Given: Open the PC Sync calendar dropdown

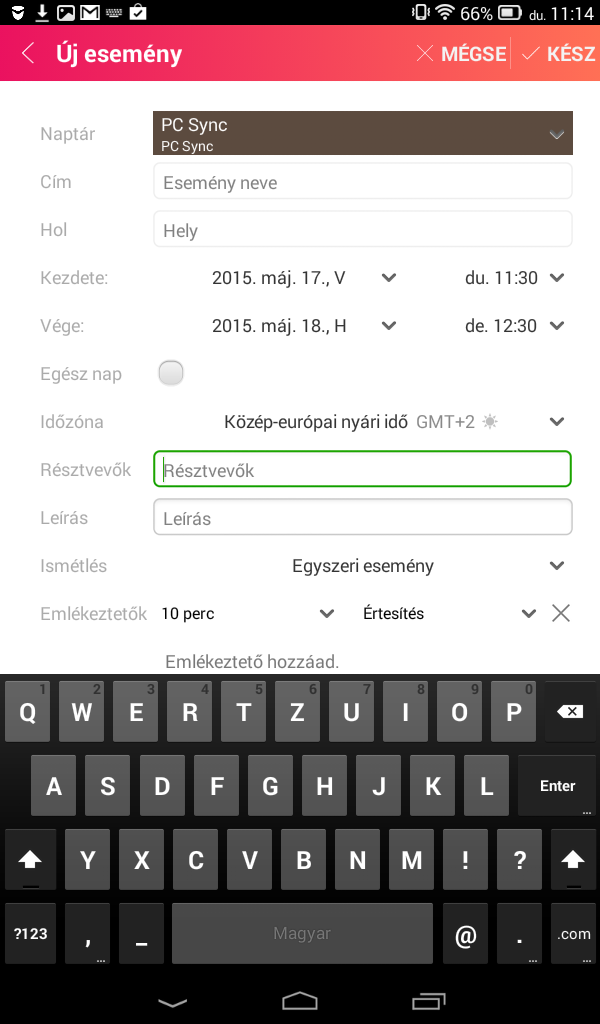Looking at the screenshot, I should (362, 133).
